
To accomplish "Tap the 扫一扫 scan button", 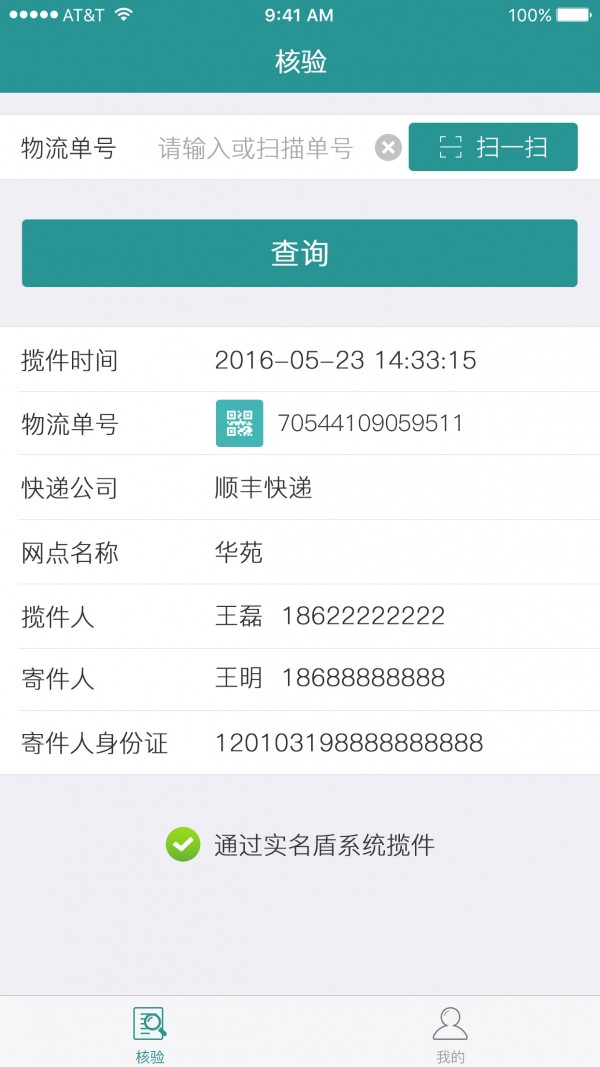I will point(493,147).
